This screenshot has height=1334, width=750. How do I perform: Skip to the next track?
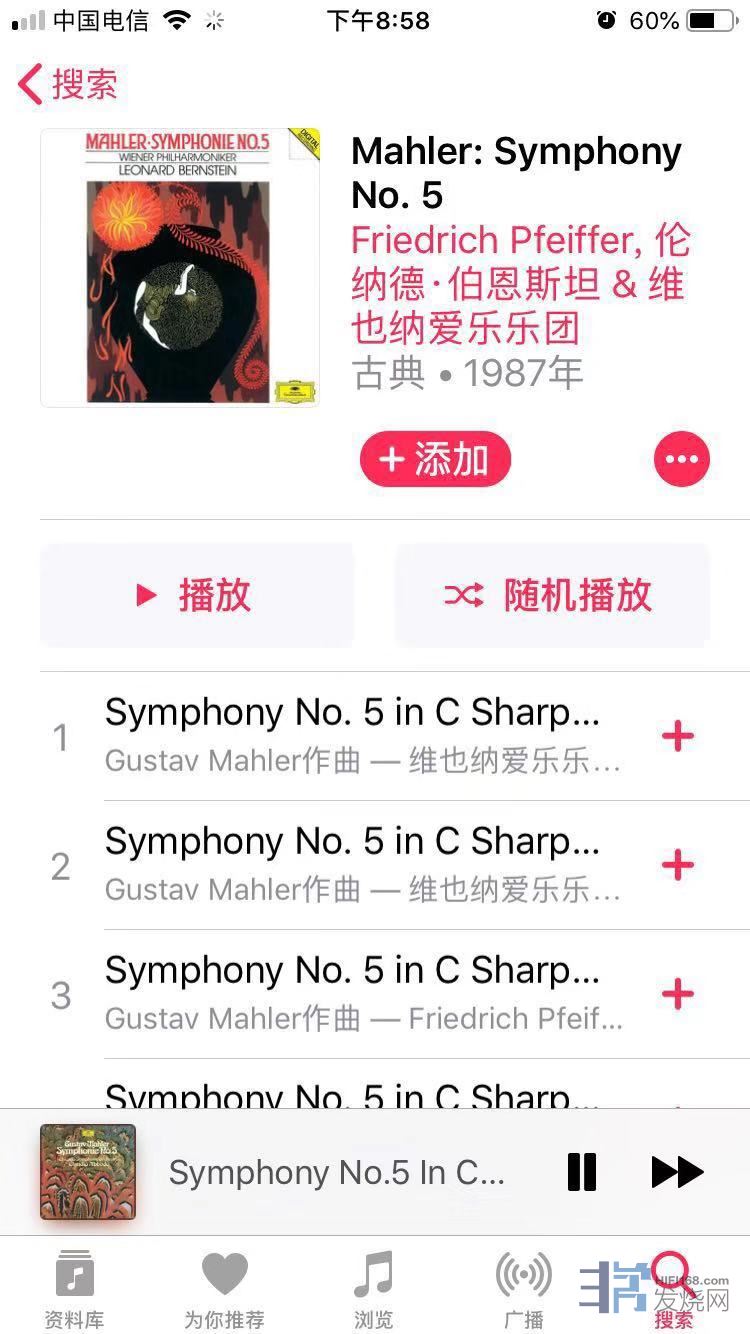pyautogui.click(x=677, y=1172)
